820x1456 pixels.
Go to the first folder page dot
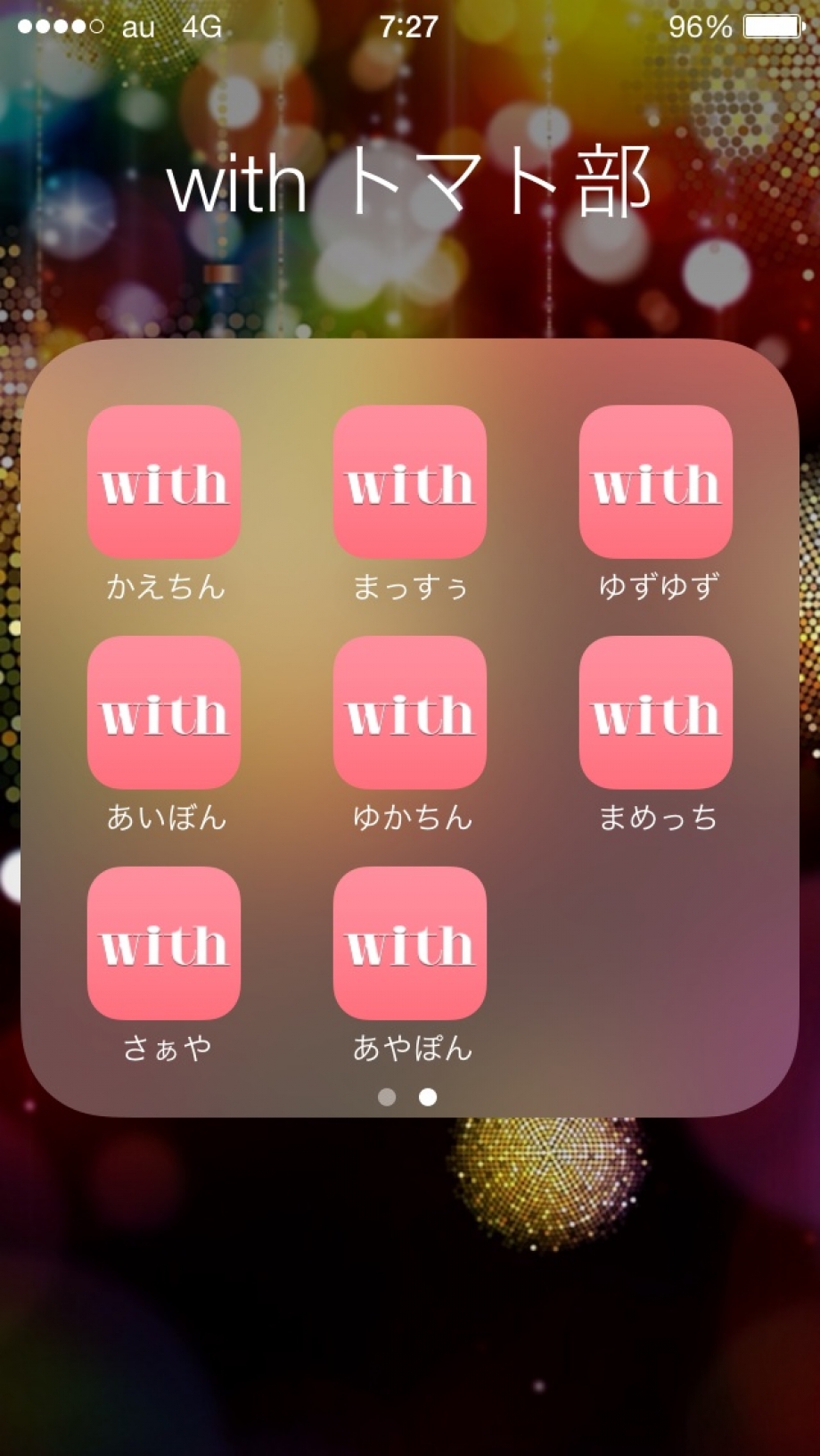tap(387, 1097)
